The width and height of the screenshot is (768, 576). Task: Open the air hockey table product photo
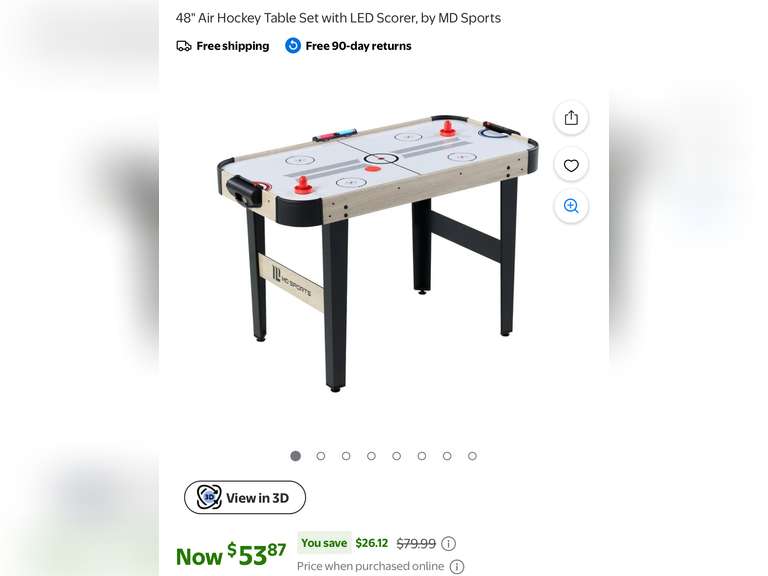click(380, 250)
